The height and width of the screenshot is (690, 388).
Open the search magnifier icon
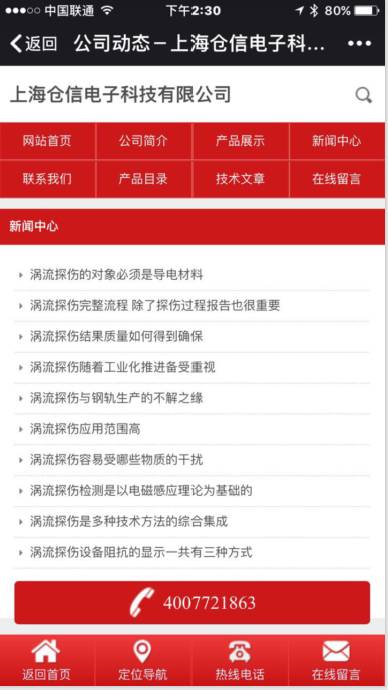363,95
